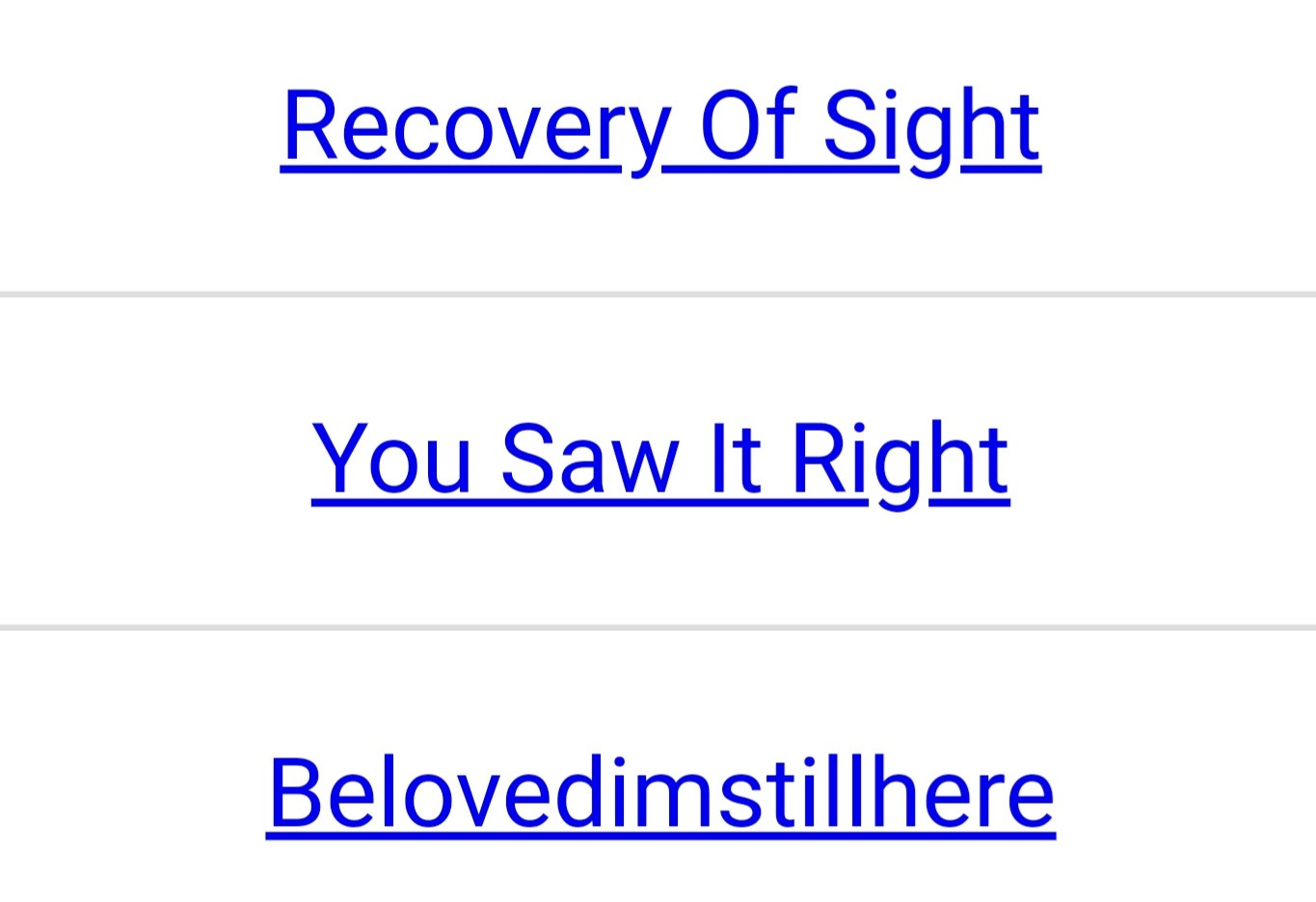
Task: Open the Recovery Of Sight link
Action: pyautogui.click(x=660, y=127)
